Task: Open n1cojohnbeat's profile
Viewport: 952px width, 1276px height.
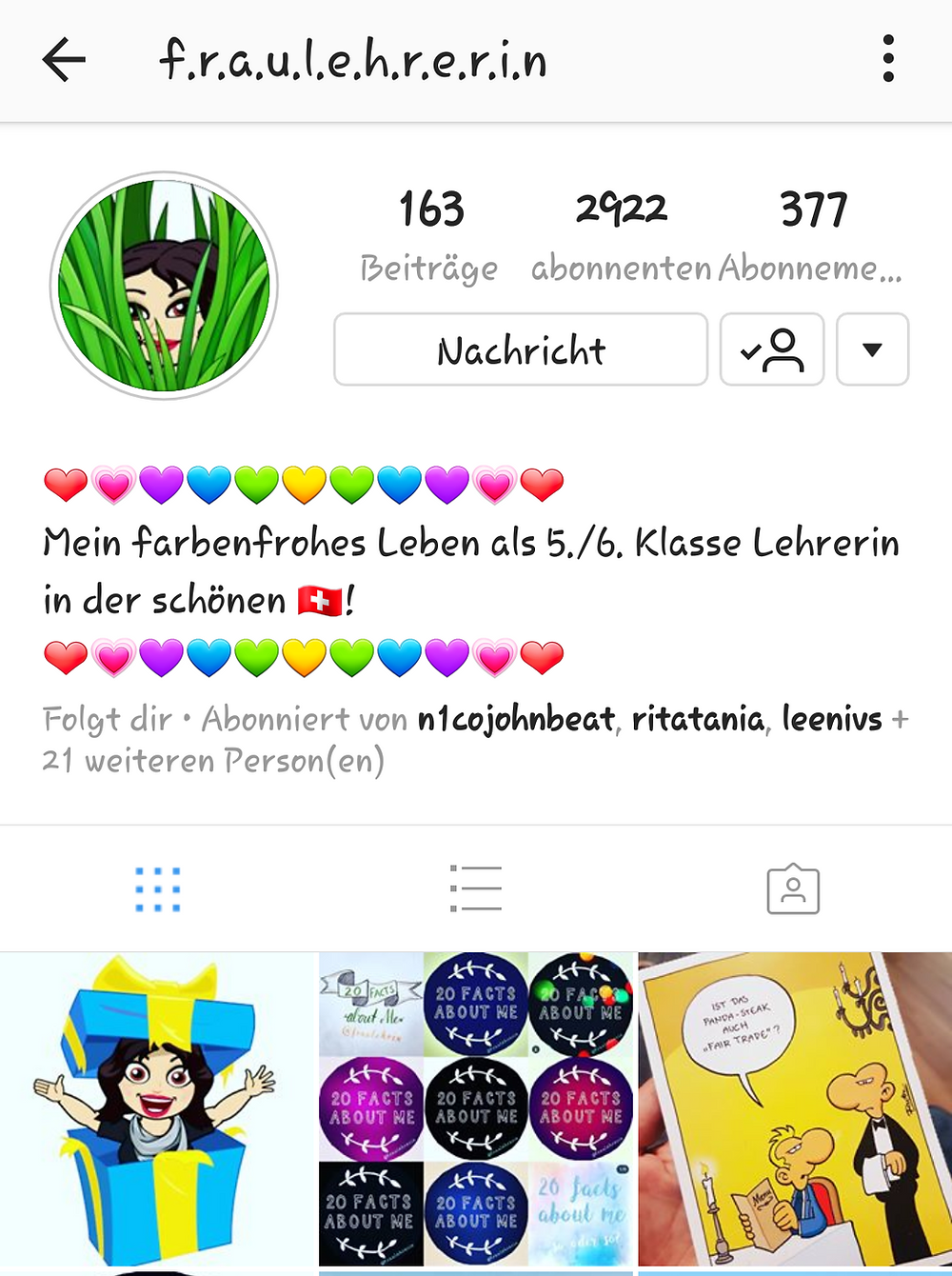Action: coord(516,719)
